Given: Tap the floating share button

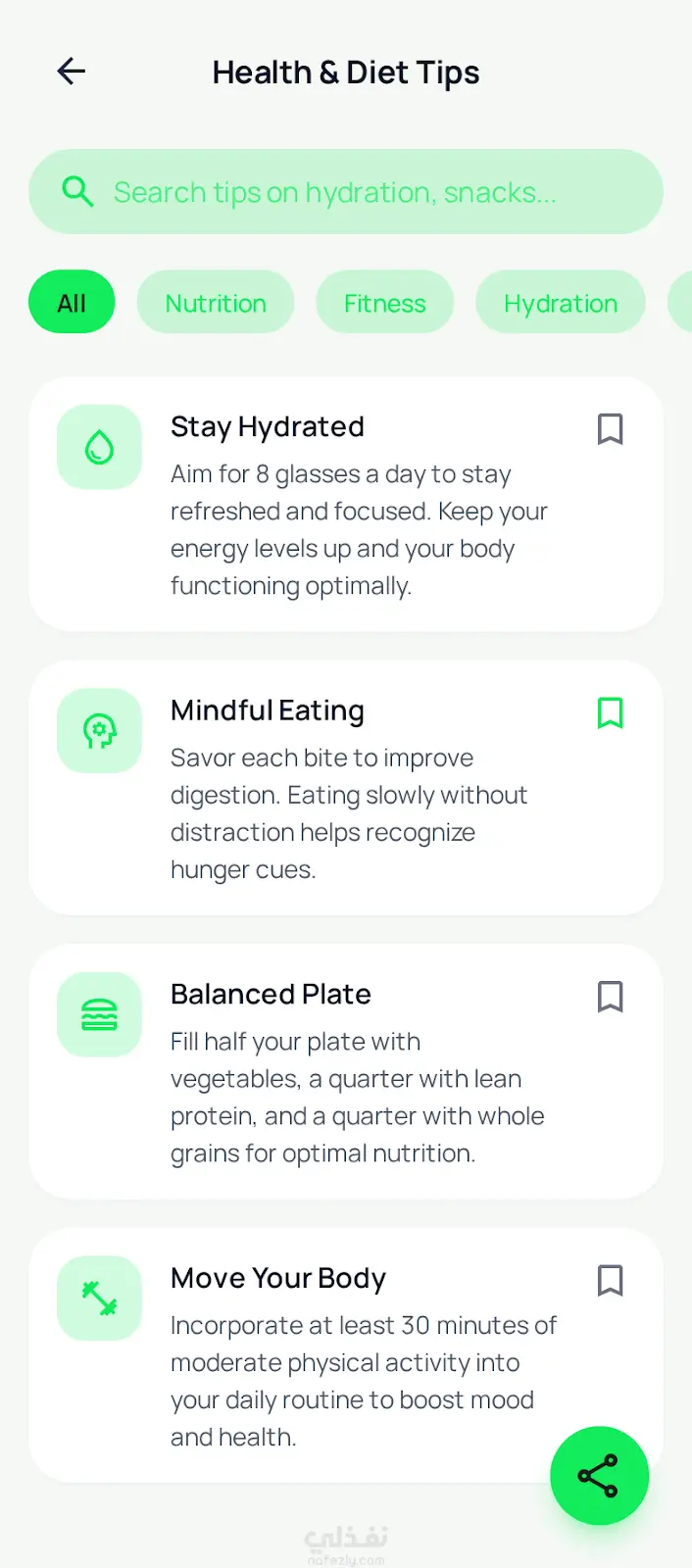Looking at the screenshot, I should [599, 1475].
